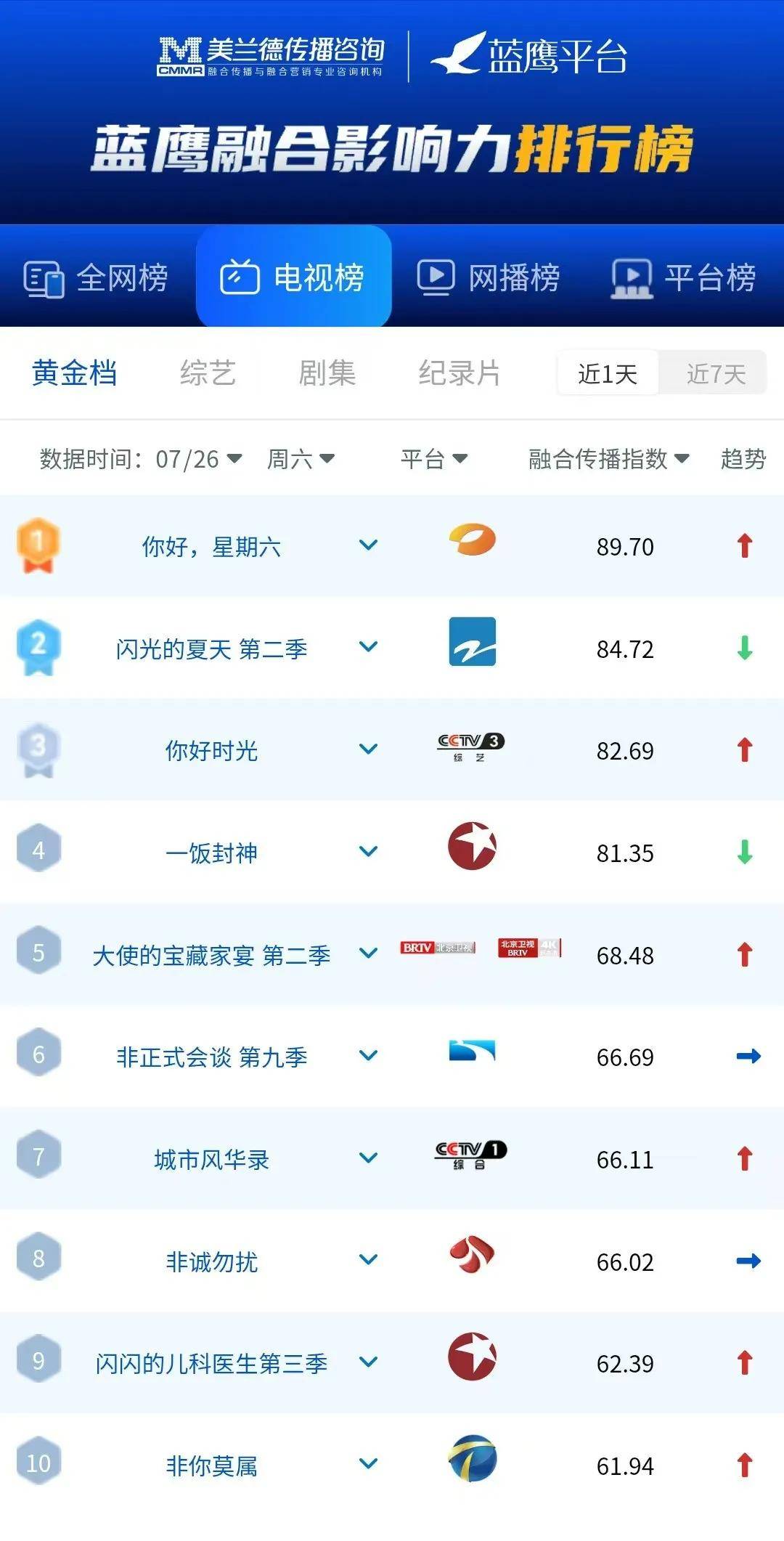This screenshot has height=1541, width=784.
Task: Expand details for 你好，星期六
Action: [369, 545]
